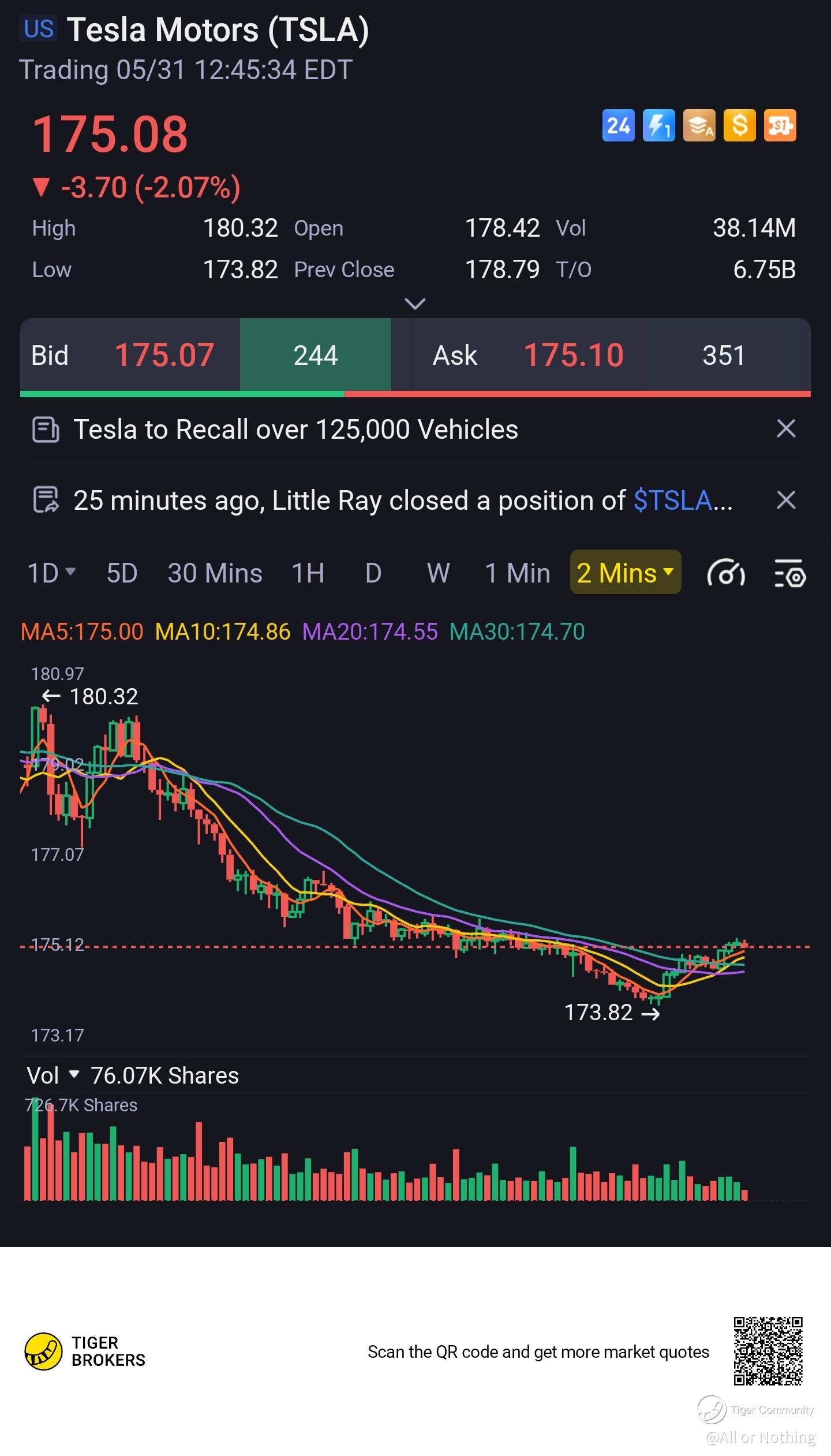Open the 2 Mins interval dropdown
831x1456 pixels.
tap(625, 573)
